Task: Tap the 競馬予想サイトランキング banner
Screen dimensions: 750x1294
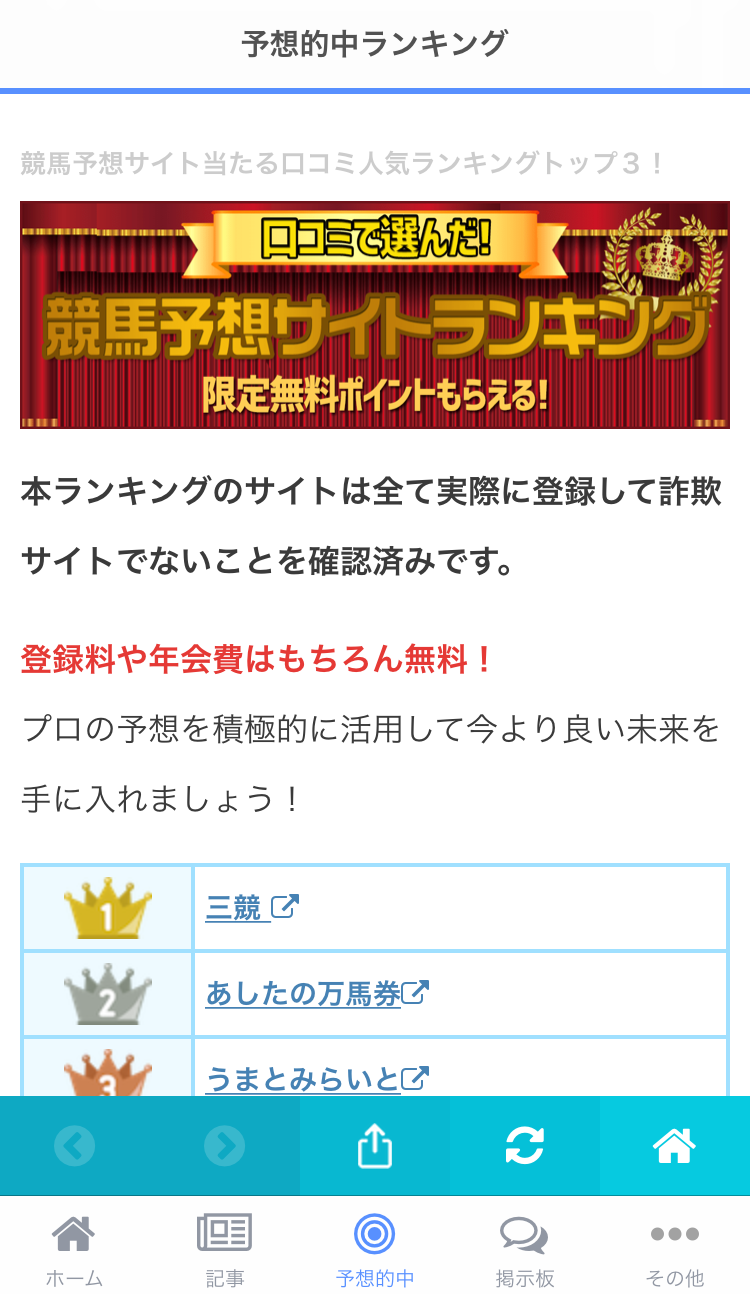Action: pos(375,315)
